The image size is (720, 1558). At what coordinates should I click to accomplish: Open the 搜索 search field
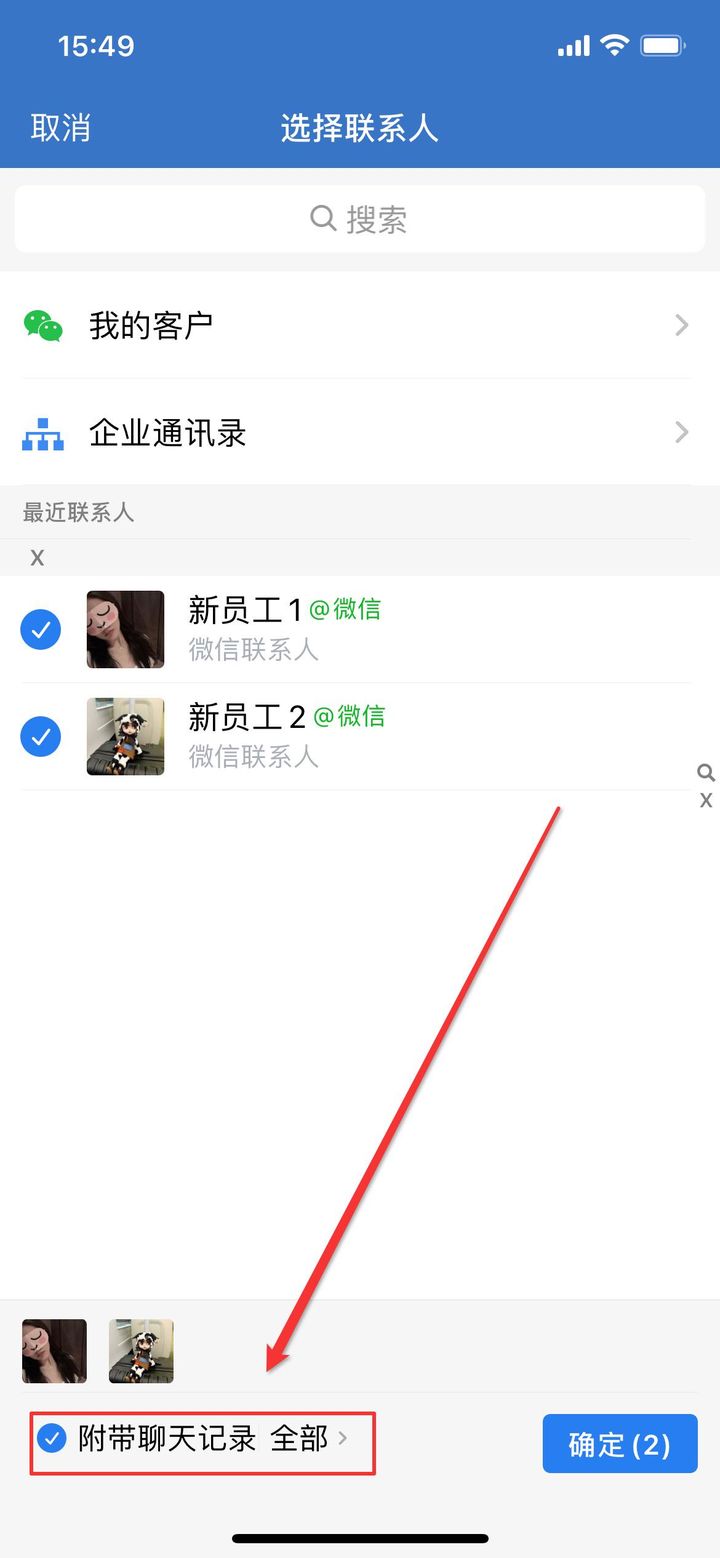coord(360,219)
